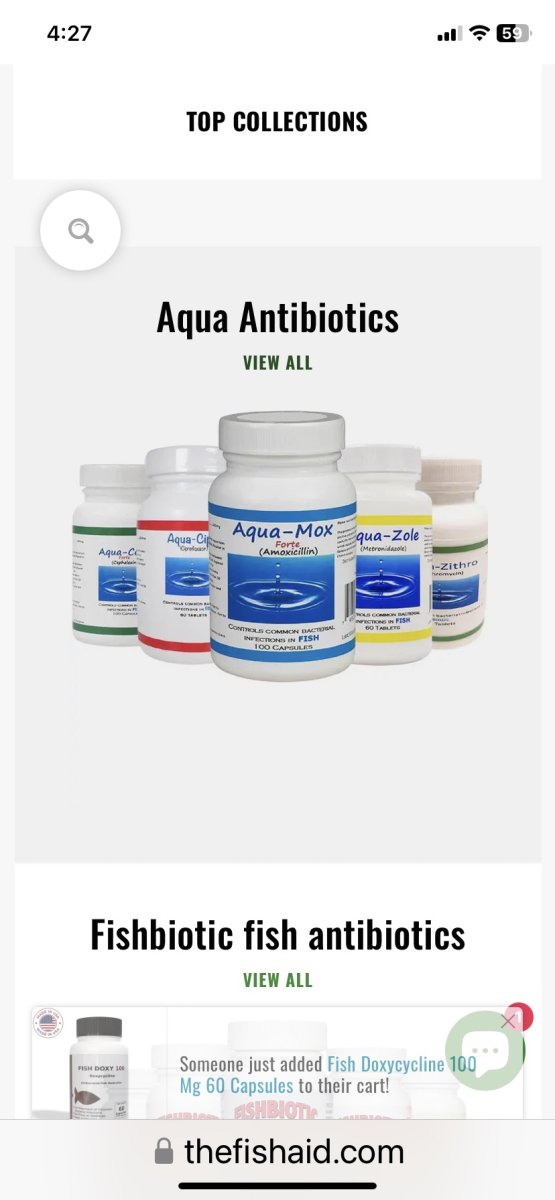Dismiss the added-to-cart notification popup
Image resolution: width=555 pixels, height=1200 pixels.
coord(509,1021)
